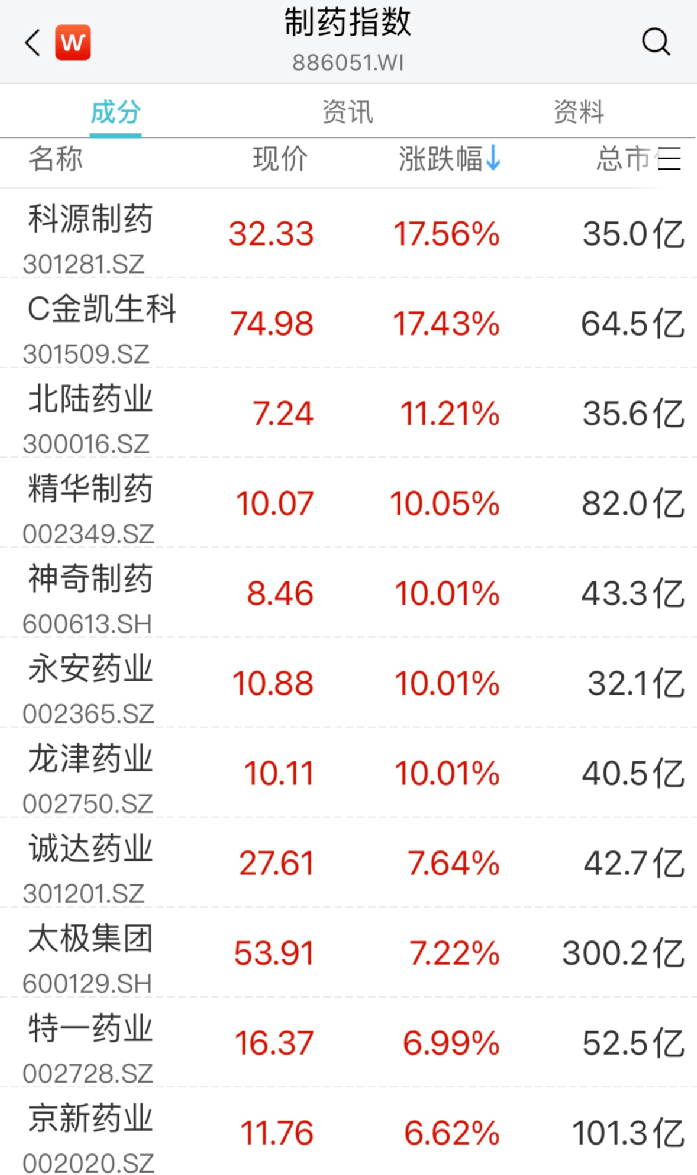Open the search magnifier icon
The height and width of the screenshot is (1175, 697).
[656, 42]
